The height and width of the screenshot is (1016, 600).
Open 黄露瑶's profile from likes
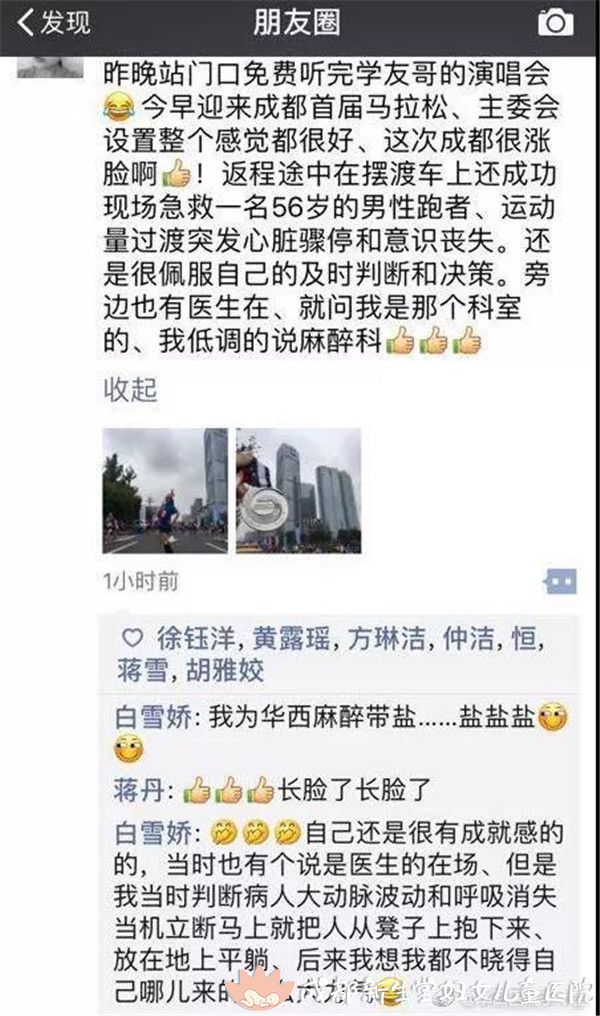291,639
